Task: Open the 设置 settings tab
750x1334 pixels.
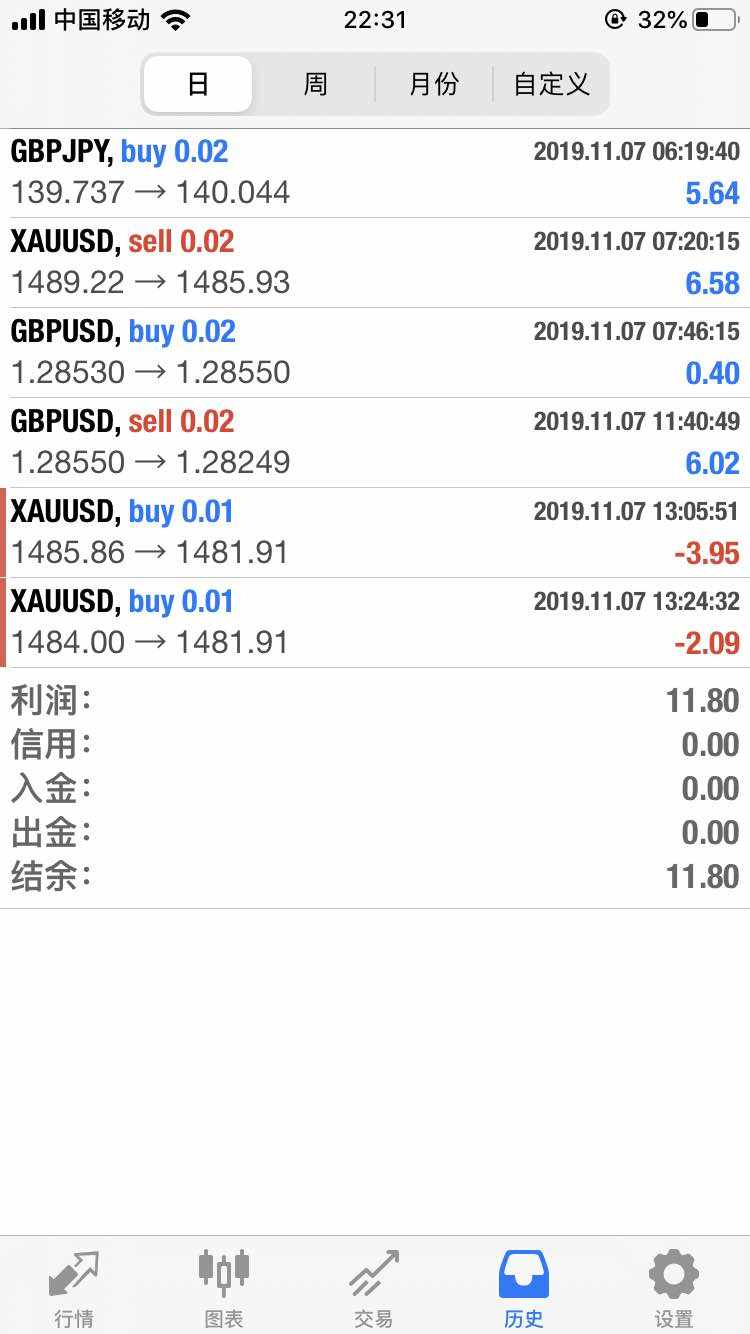Action: point(674,1288)
